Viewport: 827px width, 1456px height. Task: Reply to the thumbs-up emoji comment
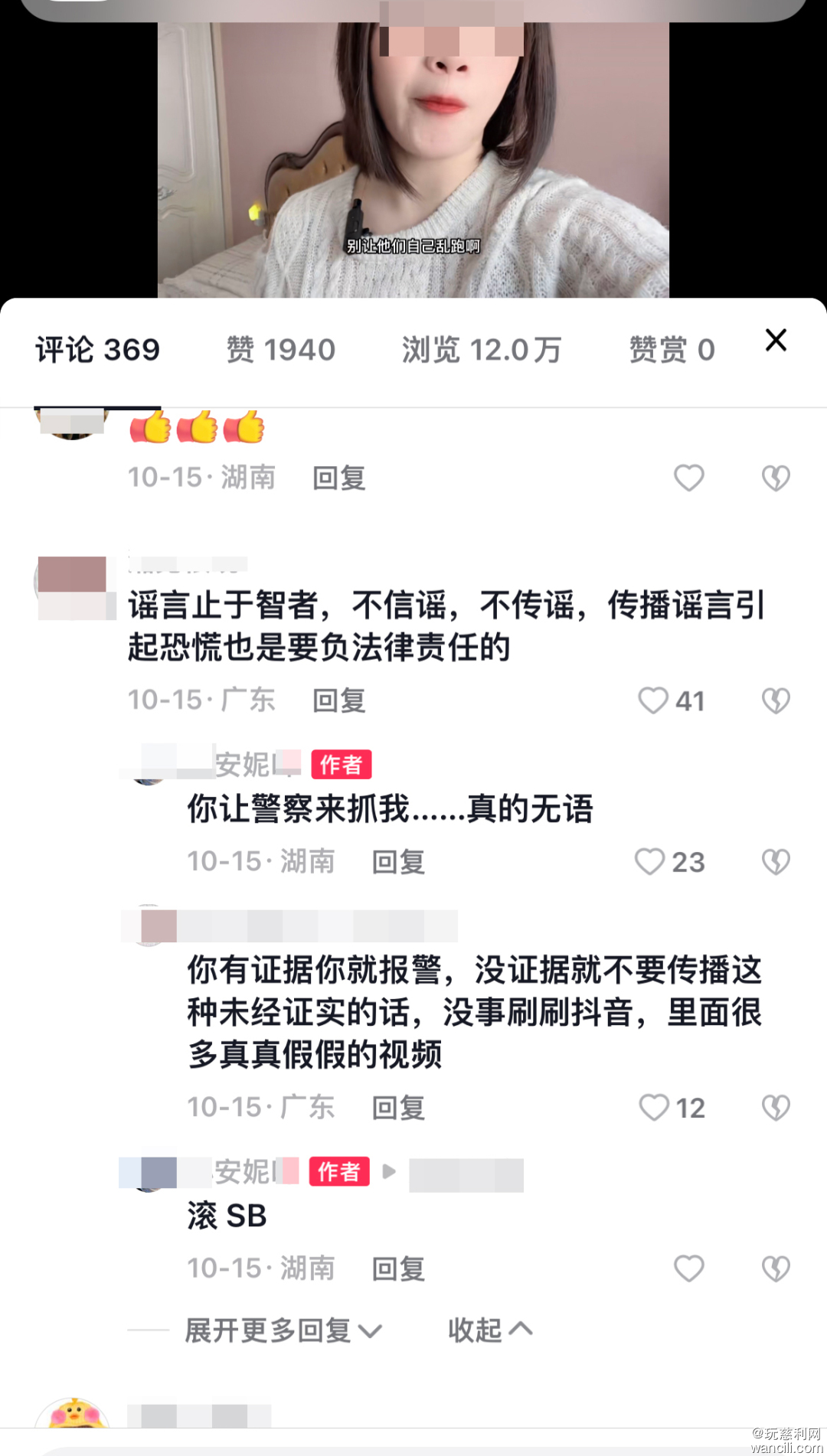[339, 478]
